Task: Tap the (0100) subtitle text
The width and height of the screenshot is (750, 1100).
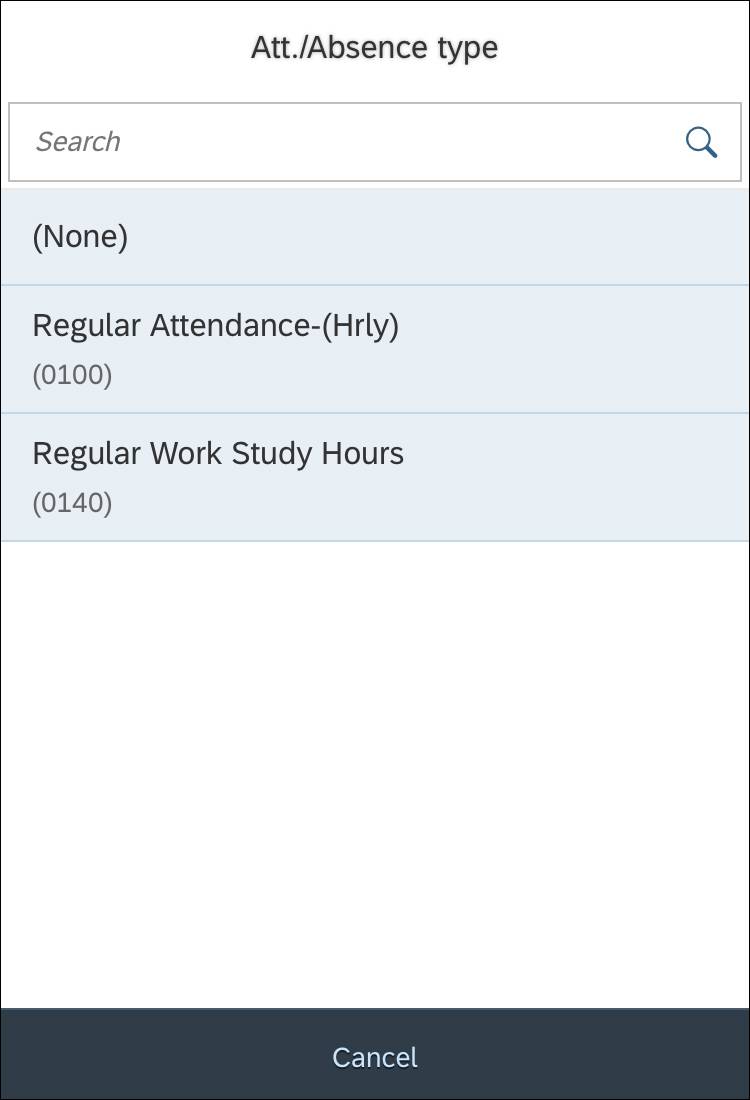Action: 72,374
